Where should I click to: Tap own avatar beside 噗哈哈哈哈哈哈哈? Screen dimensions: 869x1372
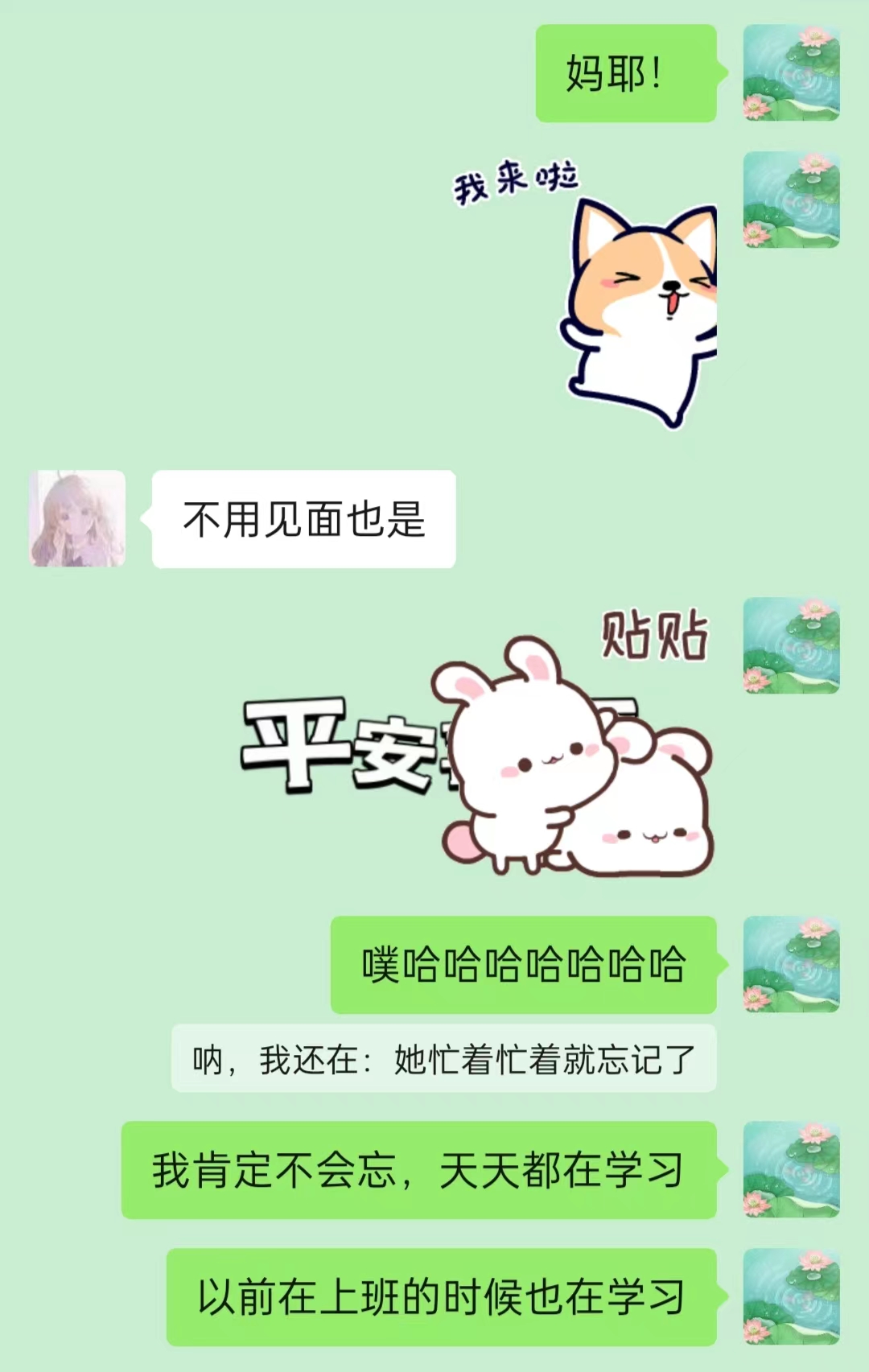tap(791, 964)
